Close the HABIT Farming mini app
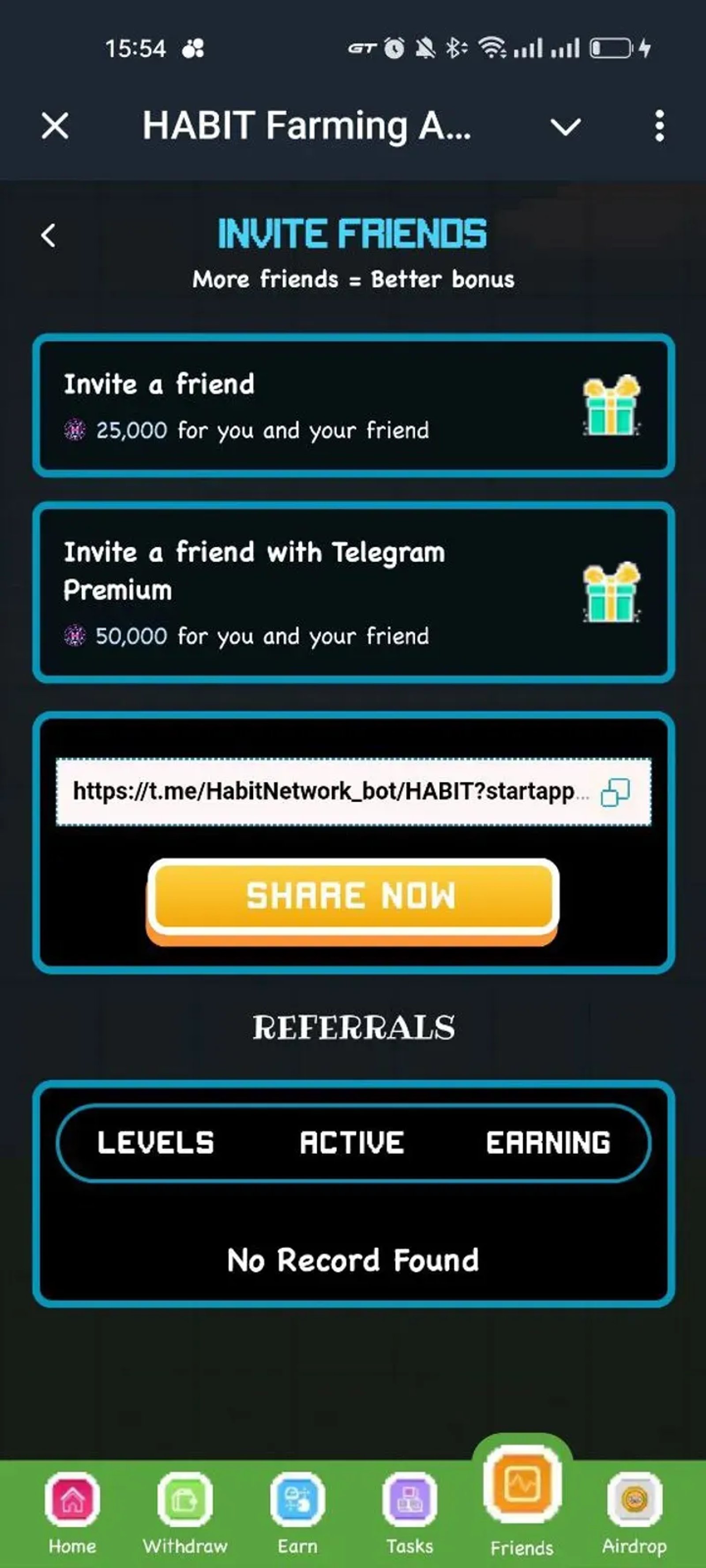The image size is (706, 1568). pos(55,125)
